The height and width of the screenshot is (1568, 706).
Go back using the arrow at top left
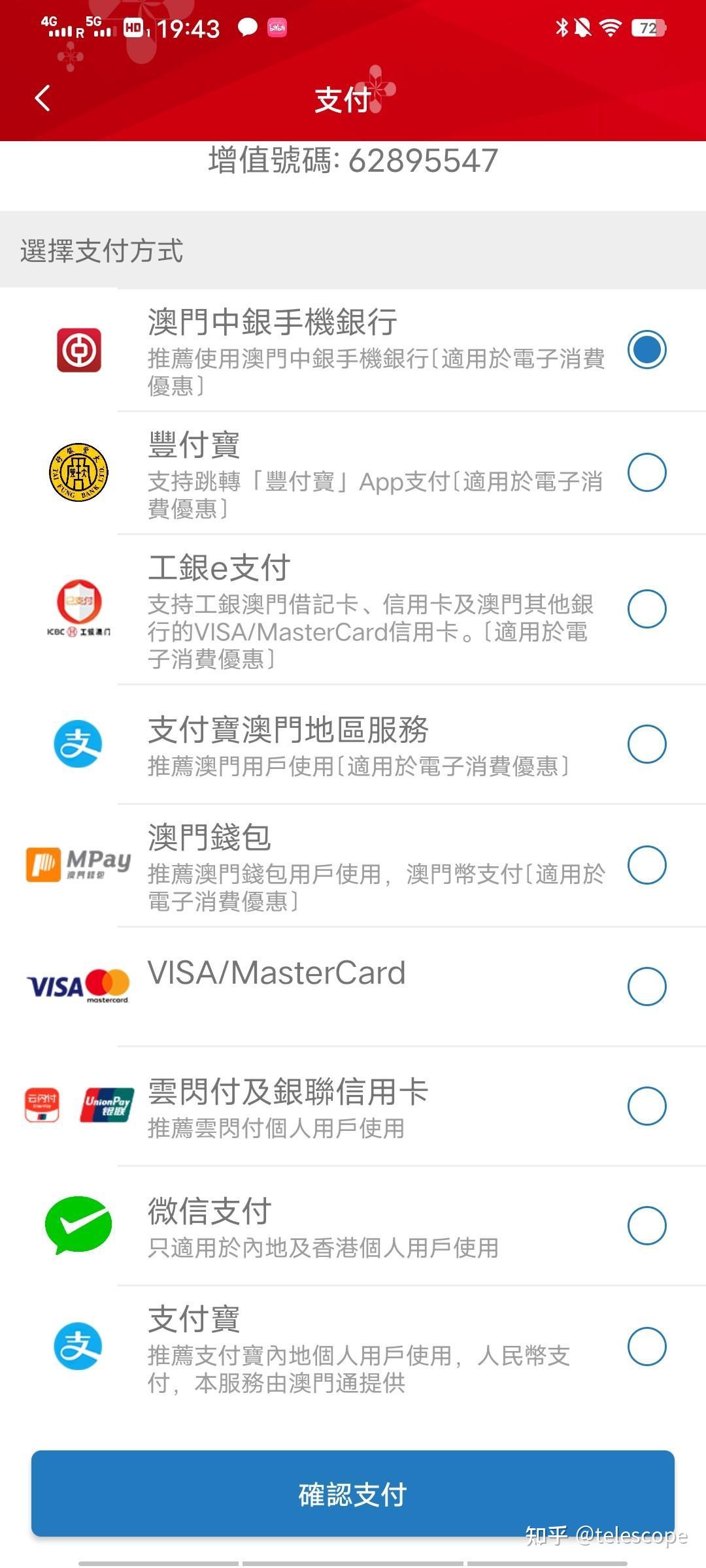click(x=42, y=98)
